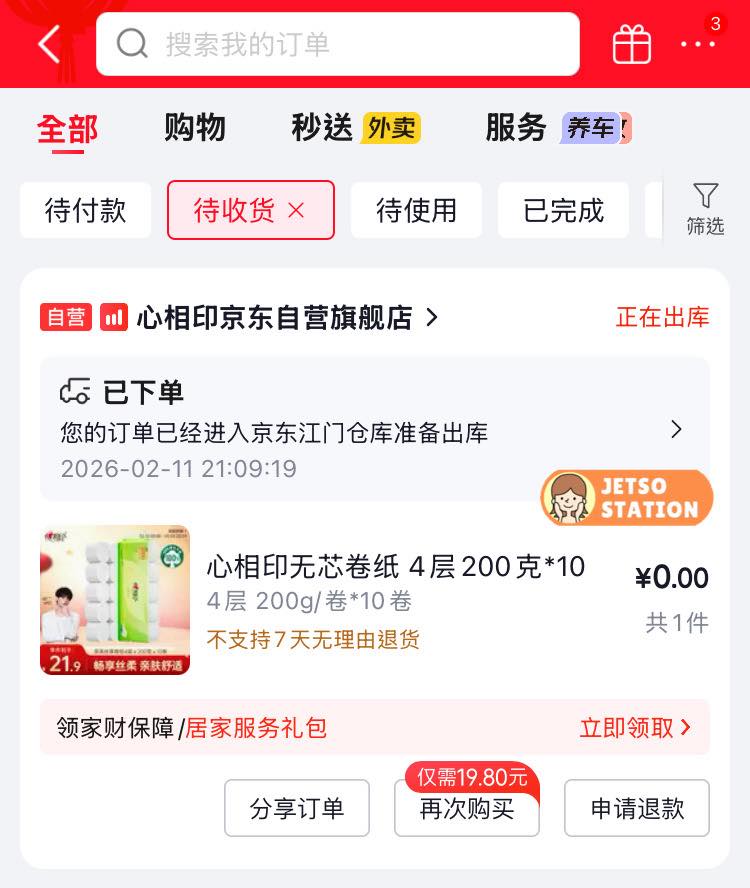Click the 筛选 filter funnel icon
The height and width of the screenshot is (888, 750).
pos(706,207)
